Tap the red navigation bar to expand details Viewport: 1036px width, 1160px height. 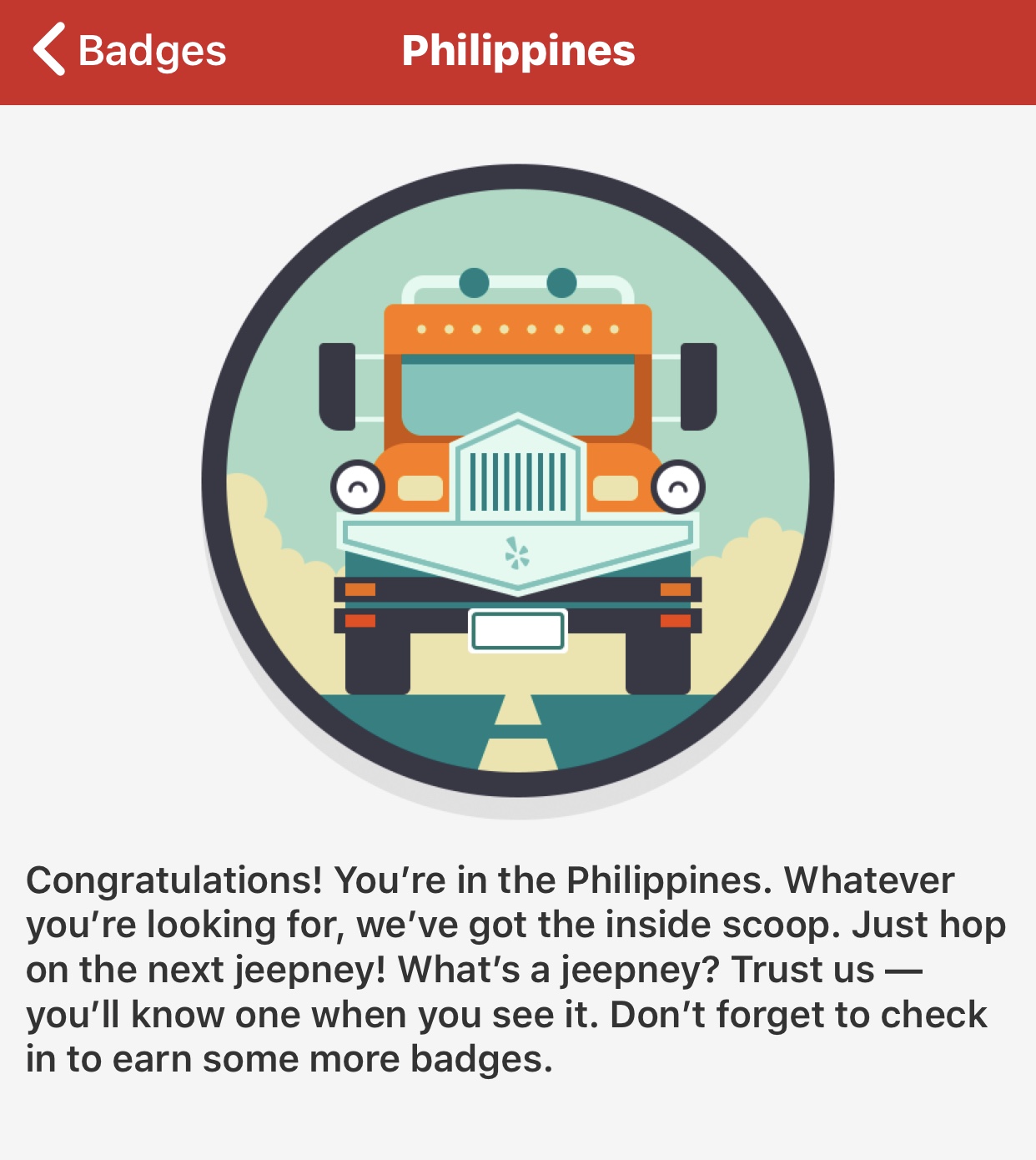517,52
